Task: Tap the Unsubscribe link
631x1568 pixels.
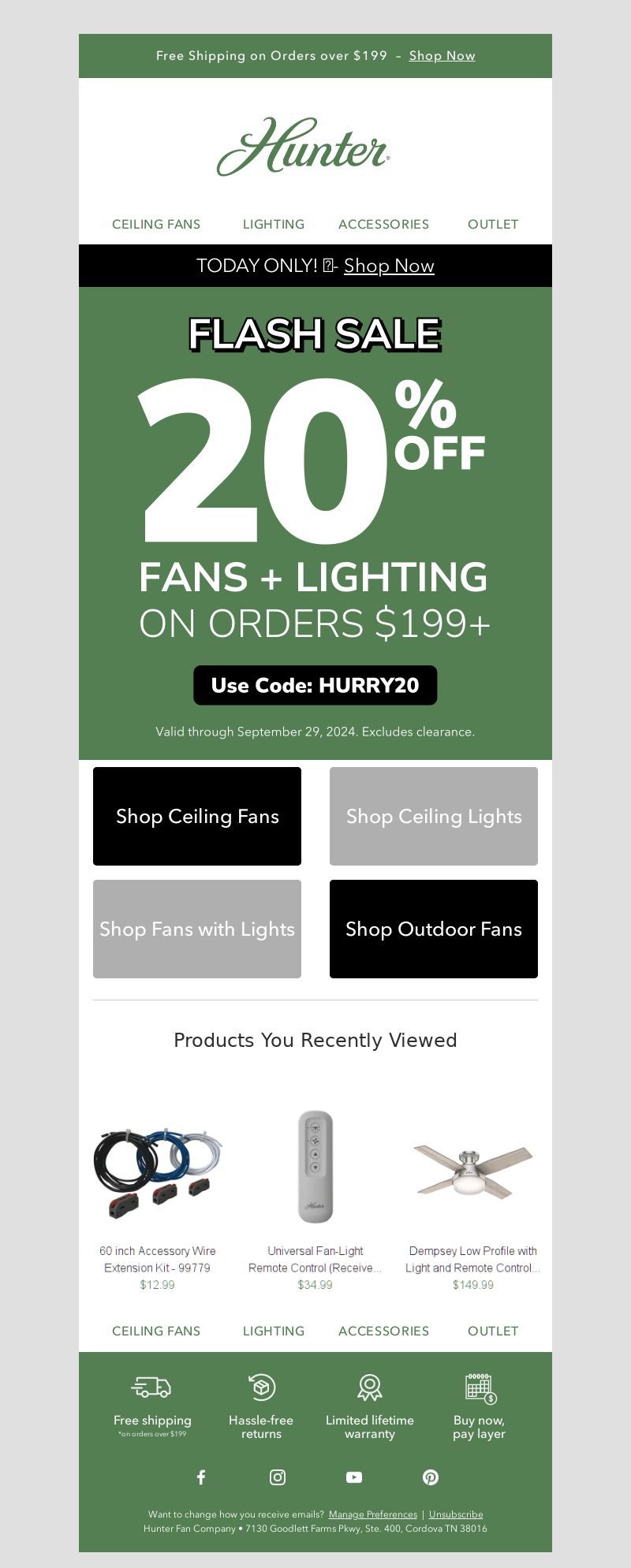Action: (x=456, y=1514)
